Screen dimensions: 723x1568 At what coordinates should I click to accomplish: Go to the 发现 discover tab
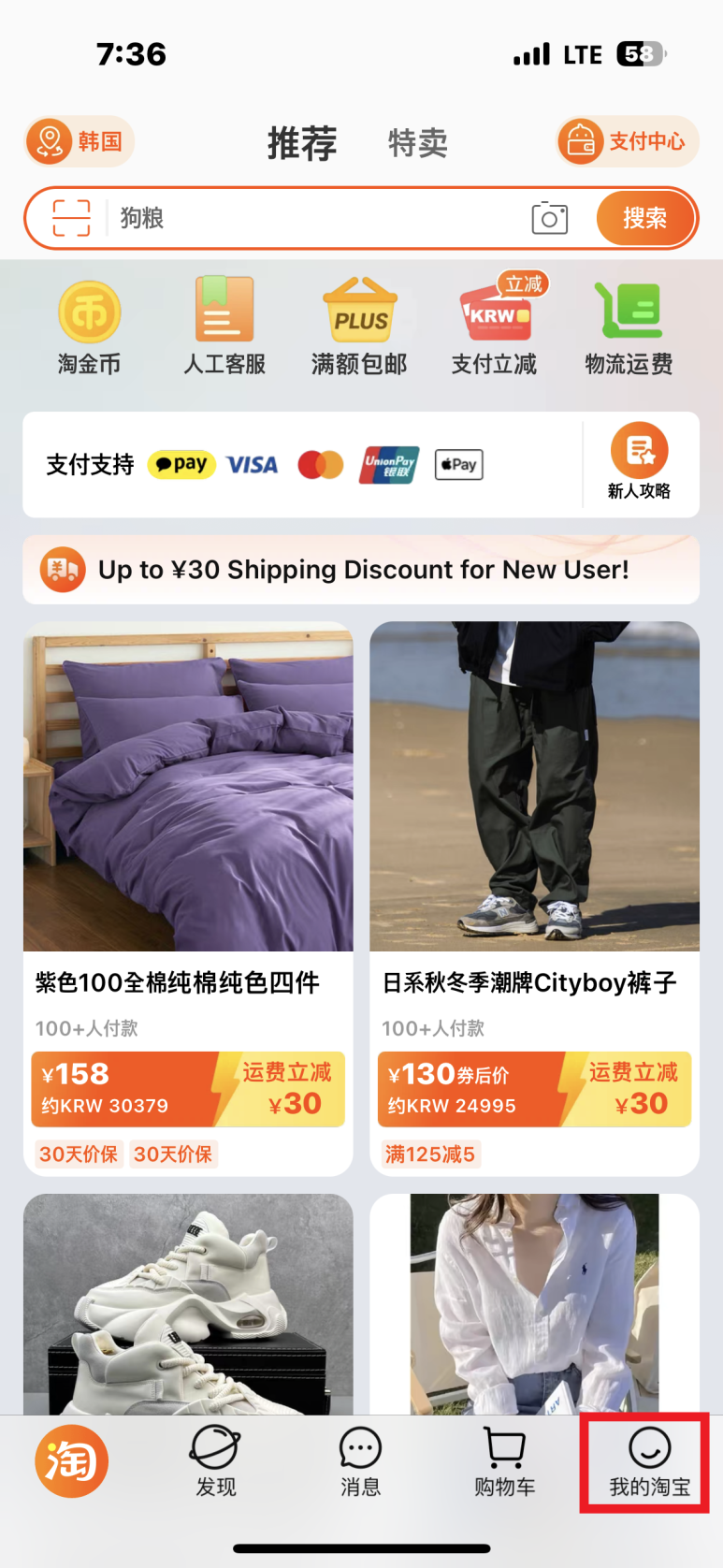coord(216,1460)
